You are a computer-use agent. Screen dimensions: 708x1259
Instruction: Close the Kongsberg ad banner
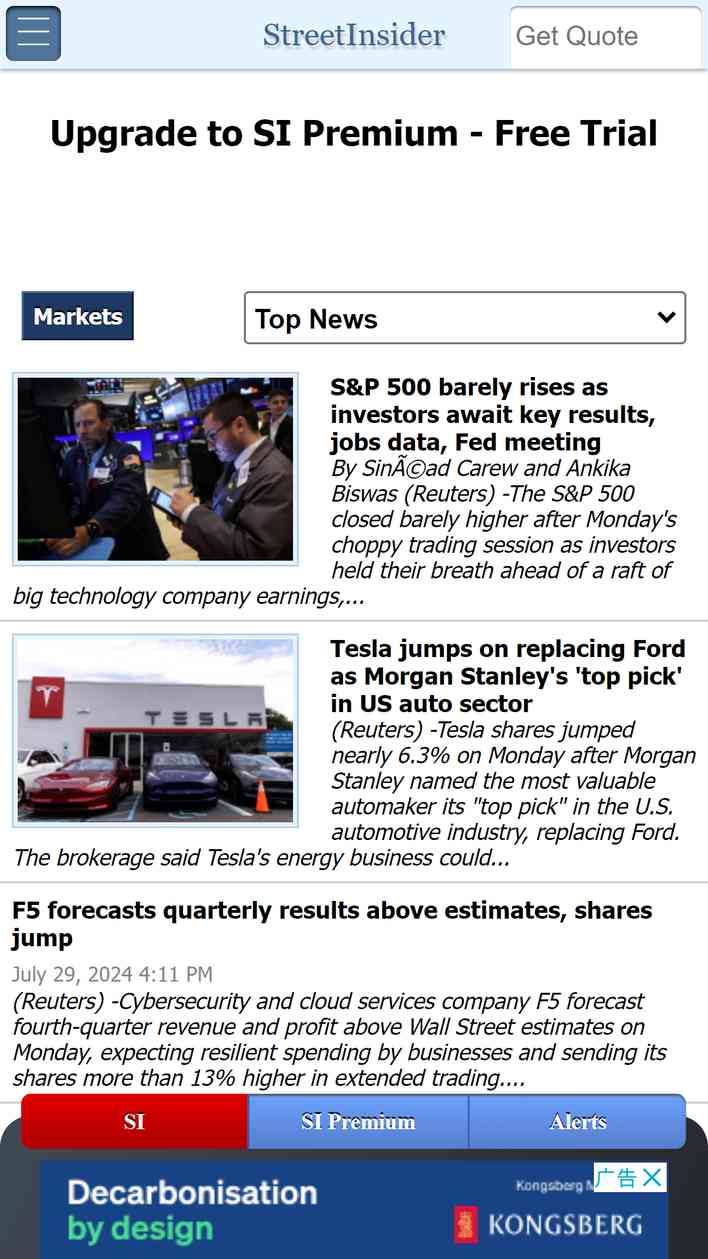point(652,1178)
